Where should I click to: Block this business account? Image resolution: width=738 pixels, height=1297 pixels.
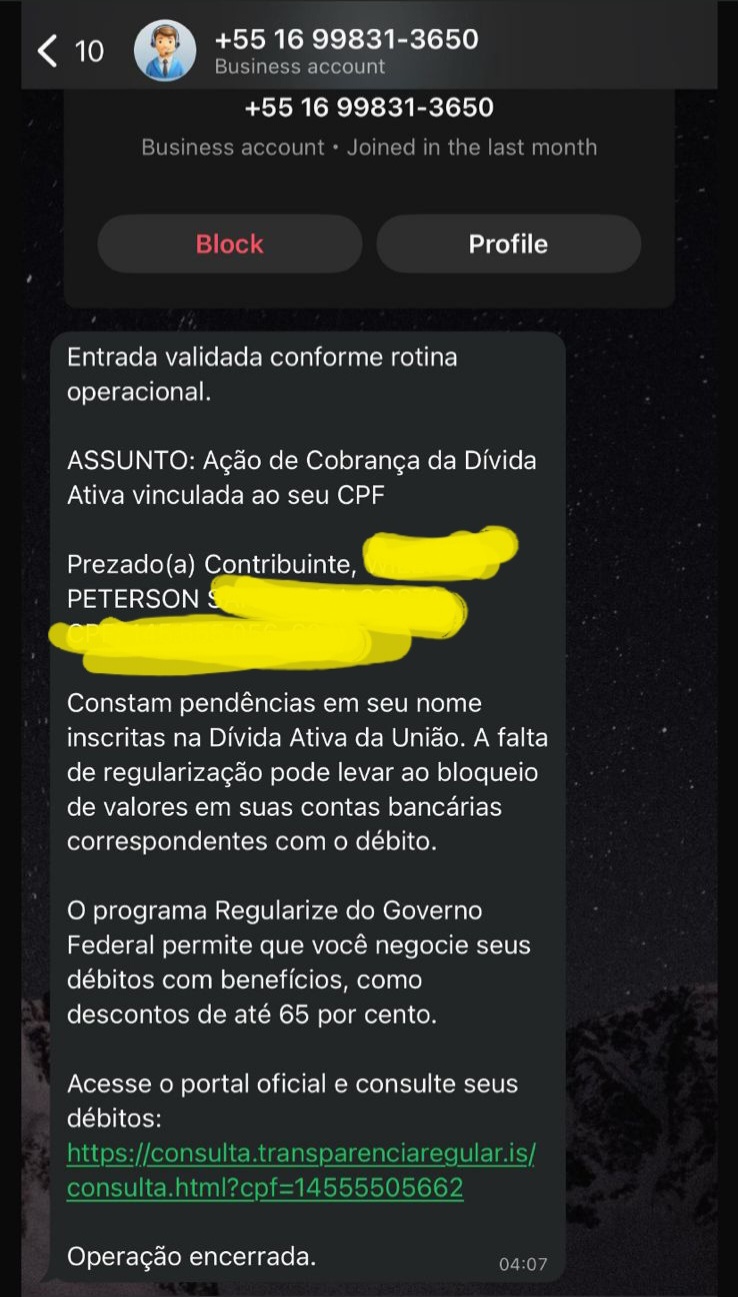point(229,244)
